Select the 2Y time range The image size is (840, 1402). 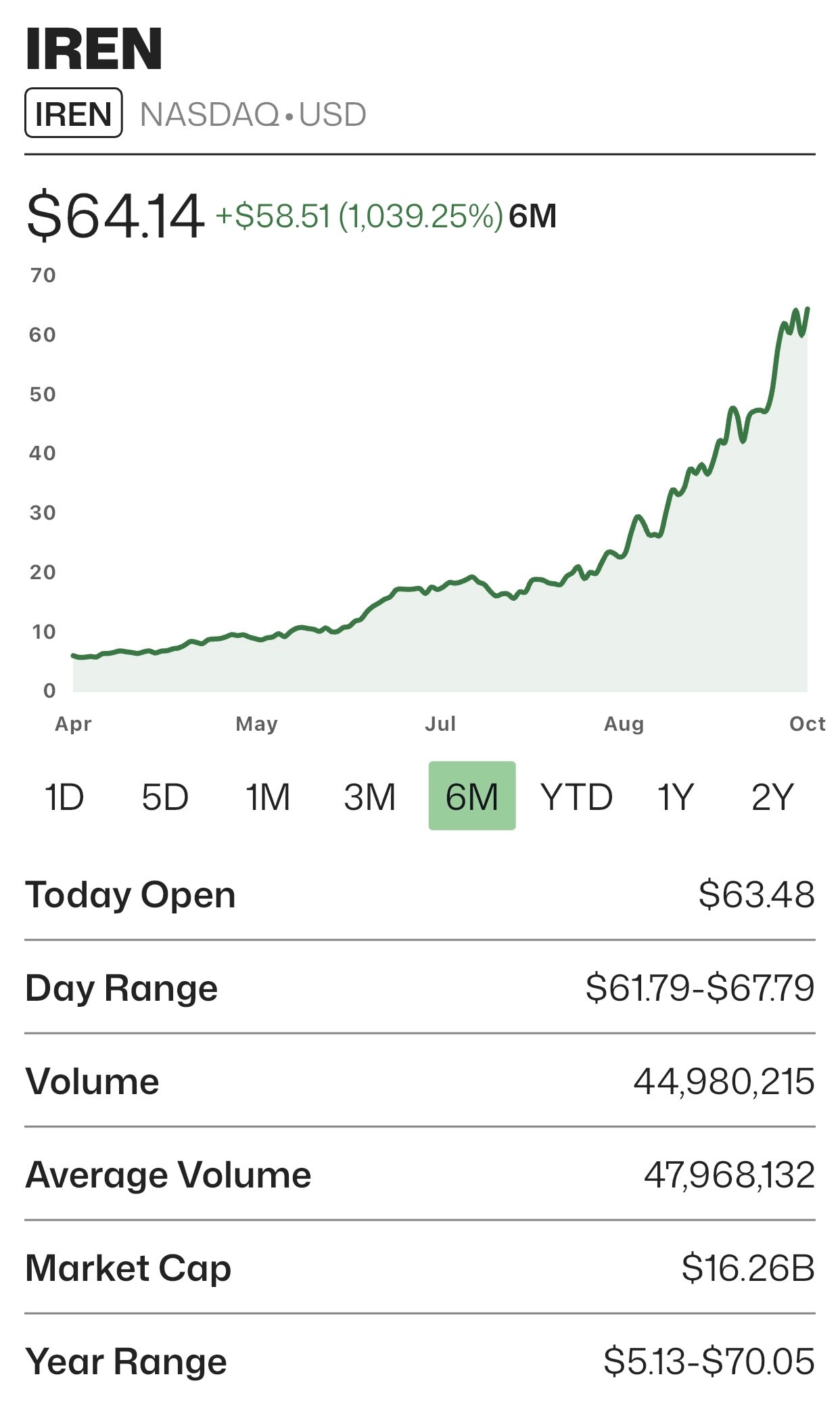tap(772, 796)
